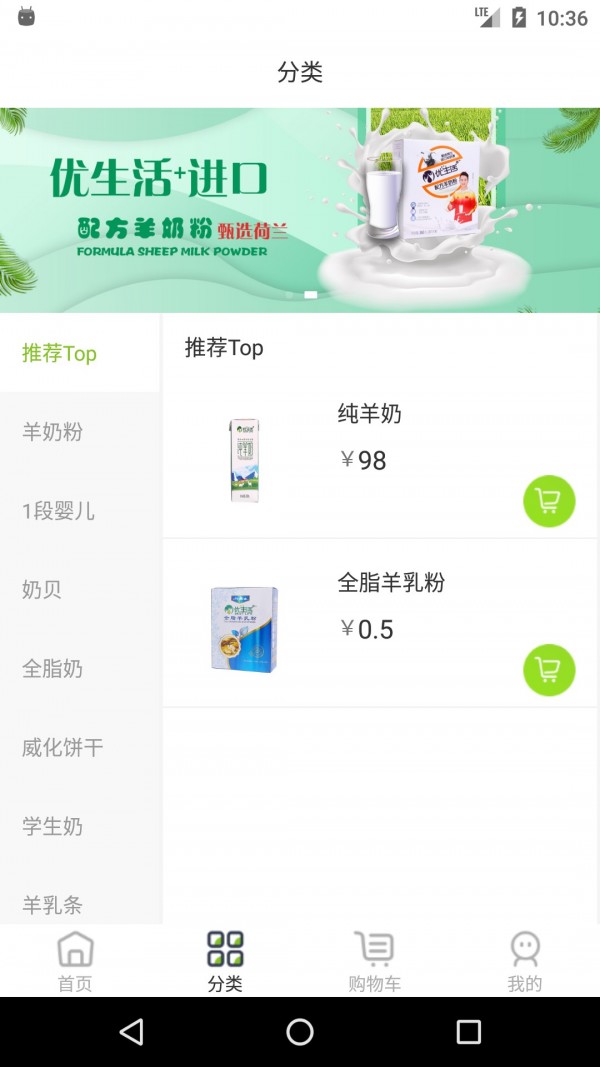Add 纯羊奶 to the shopping cart
The image size is (600, 1067).
coord(549,501)
